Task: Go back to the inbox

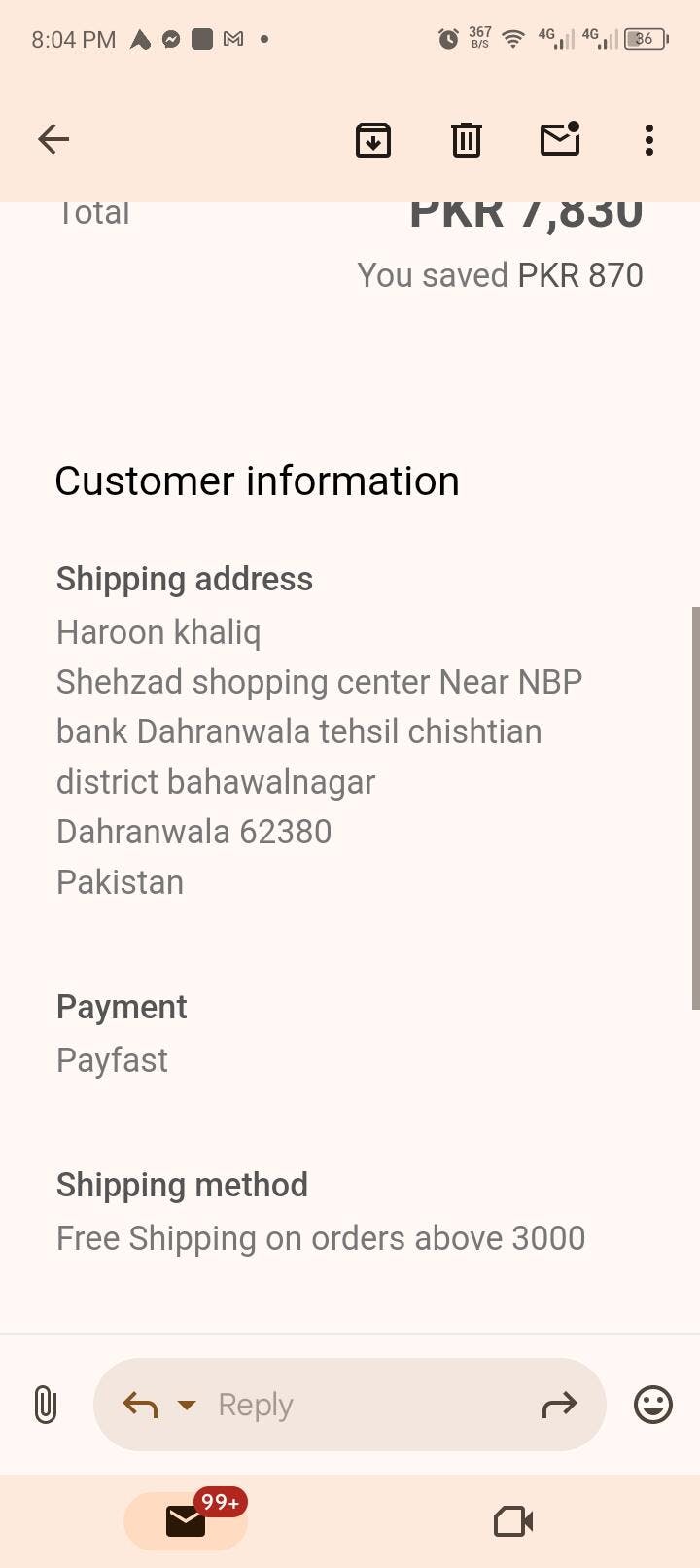Action: click(53, 139)
